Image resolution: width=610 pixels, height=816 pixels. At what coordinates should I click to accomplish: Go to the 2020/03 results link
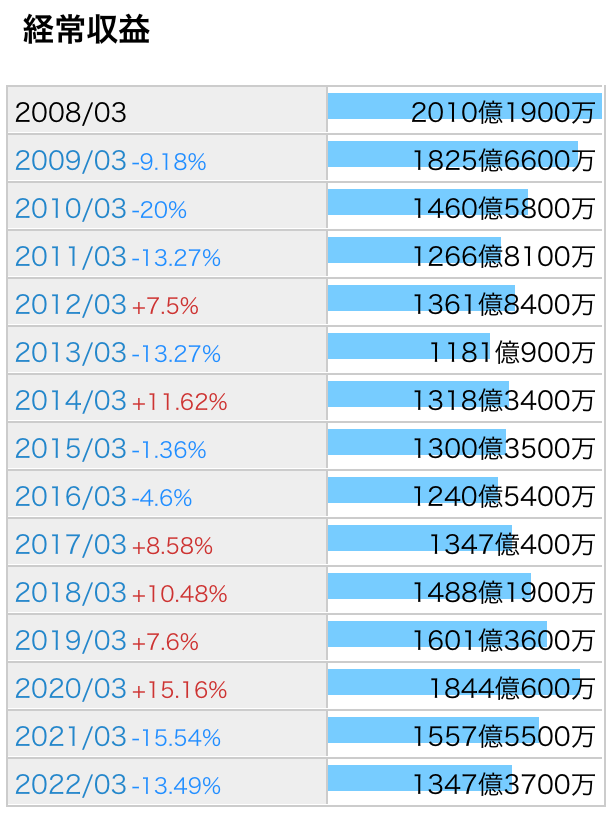click(x=71, y=689)
